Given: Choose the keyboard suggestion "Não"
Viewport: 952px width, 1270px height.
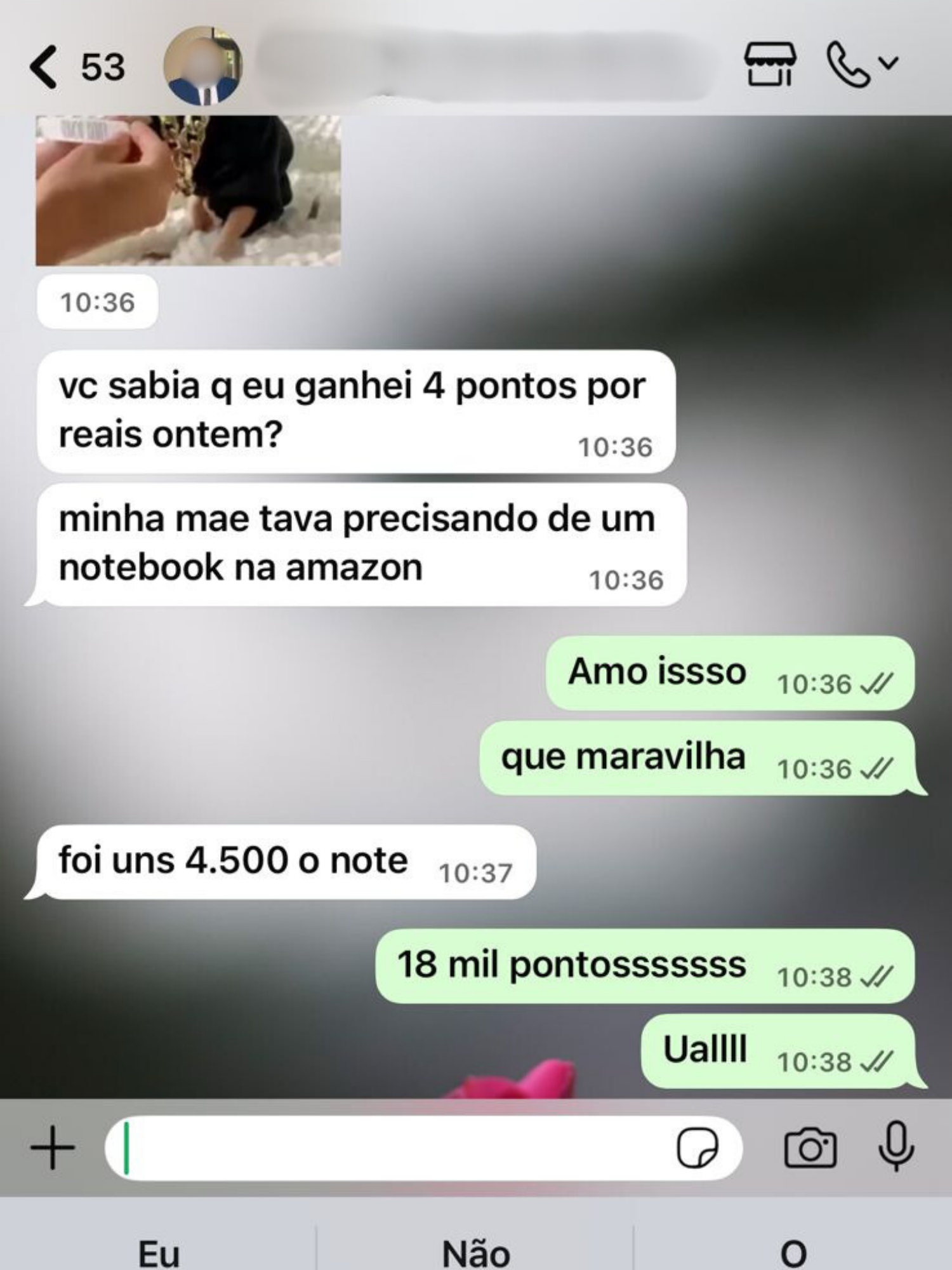Looking at the screenshot, I should (476, 1252).
